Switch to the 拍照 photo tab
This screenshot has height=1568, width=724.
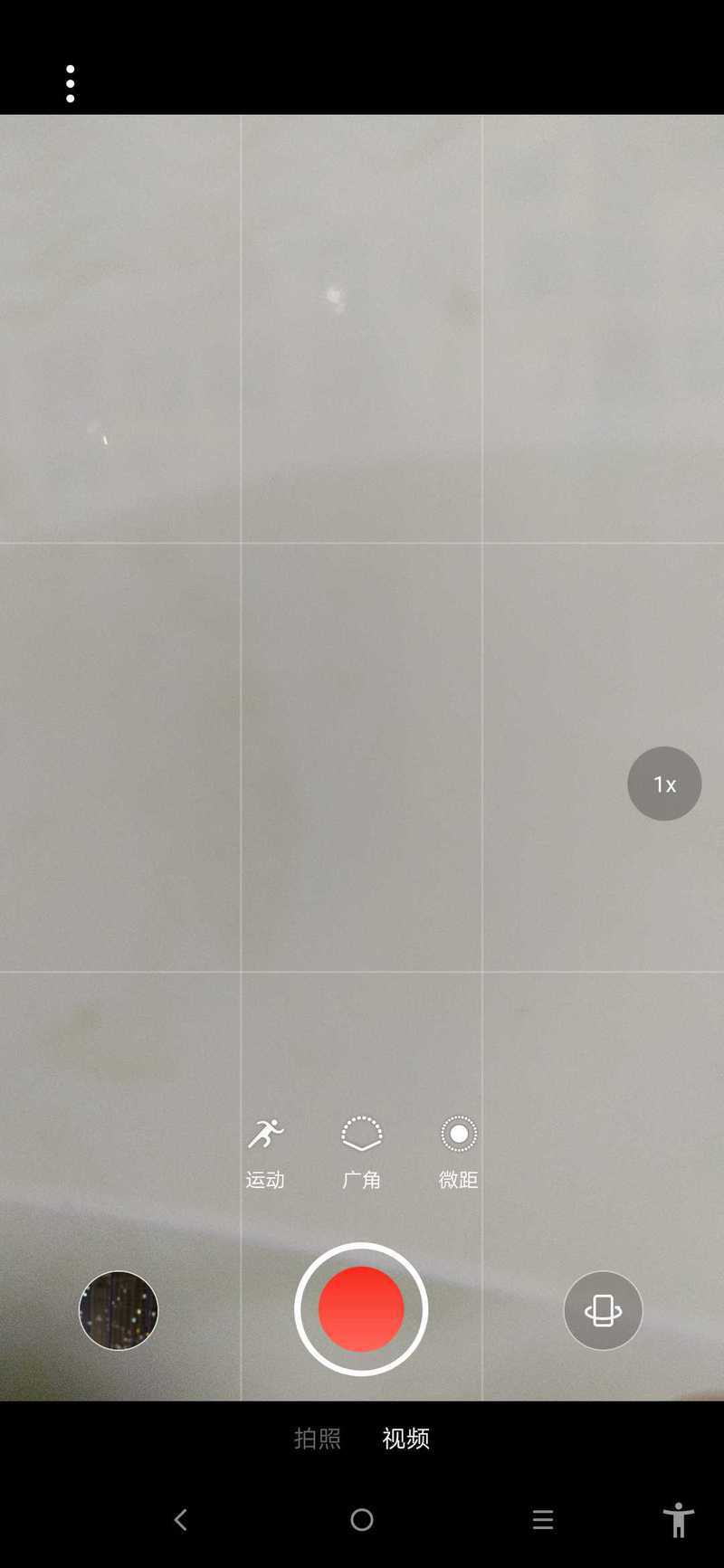318,1438
